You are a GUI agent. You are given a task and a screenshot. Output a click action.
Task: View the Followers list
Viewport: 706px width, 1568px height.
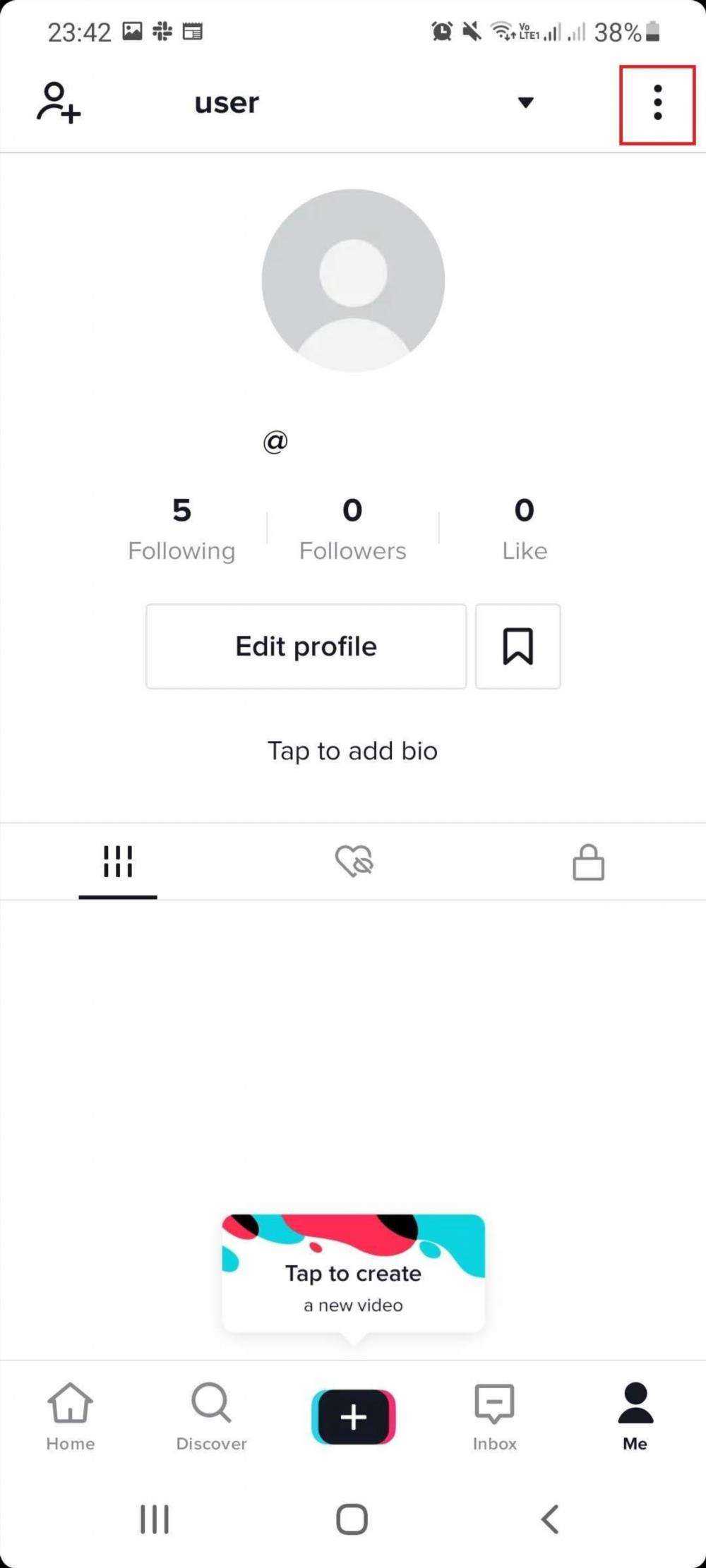(x=352, y=529)
